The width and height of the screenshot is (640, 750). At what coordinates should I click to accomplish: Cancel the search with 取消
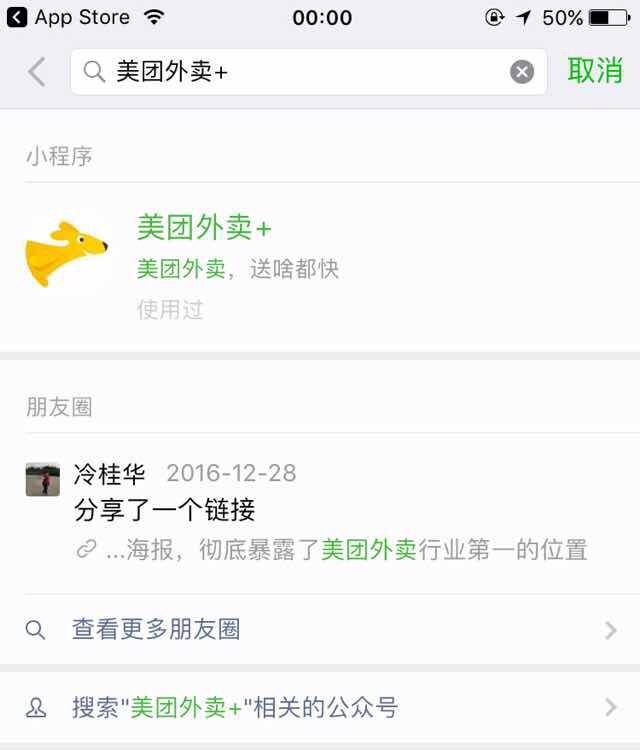click(595, 71)
